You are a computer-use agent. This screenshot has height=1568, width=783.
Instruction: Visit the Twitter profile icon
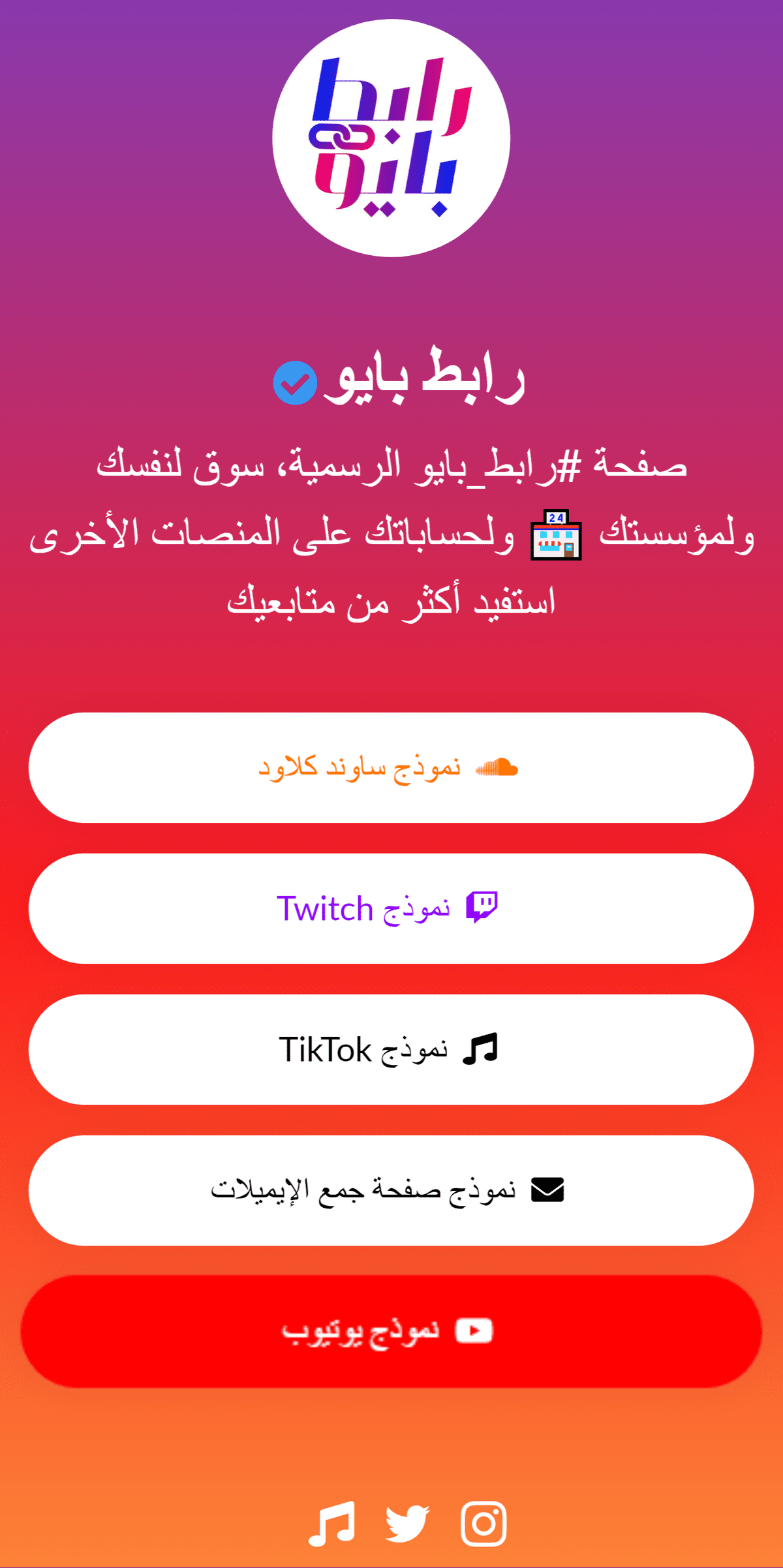407,1524
